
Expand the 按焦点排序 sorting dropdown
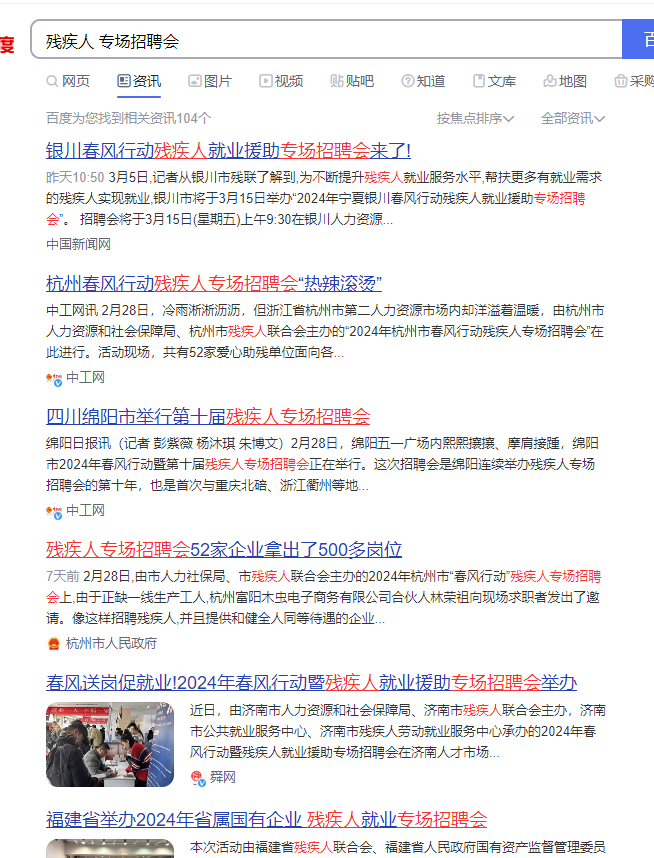475,118
